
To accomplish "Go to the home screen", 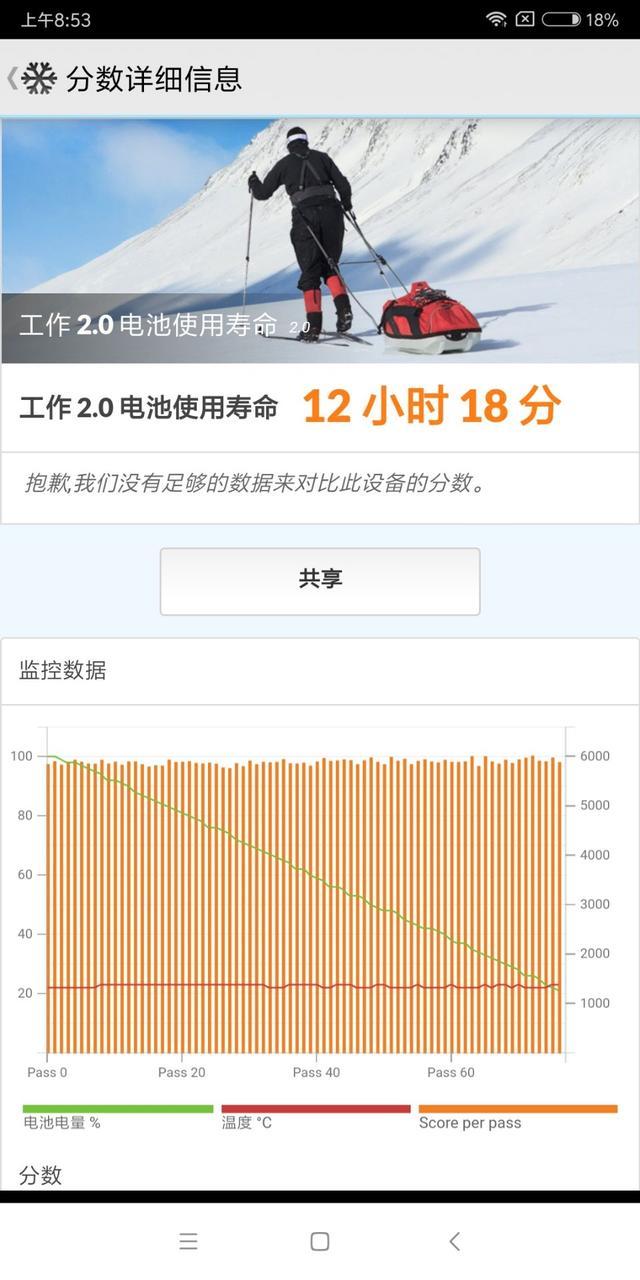I will (320, 1241).
